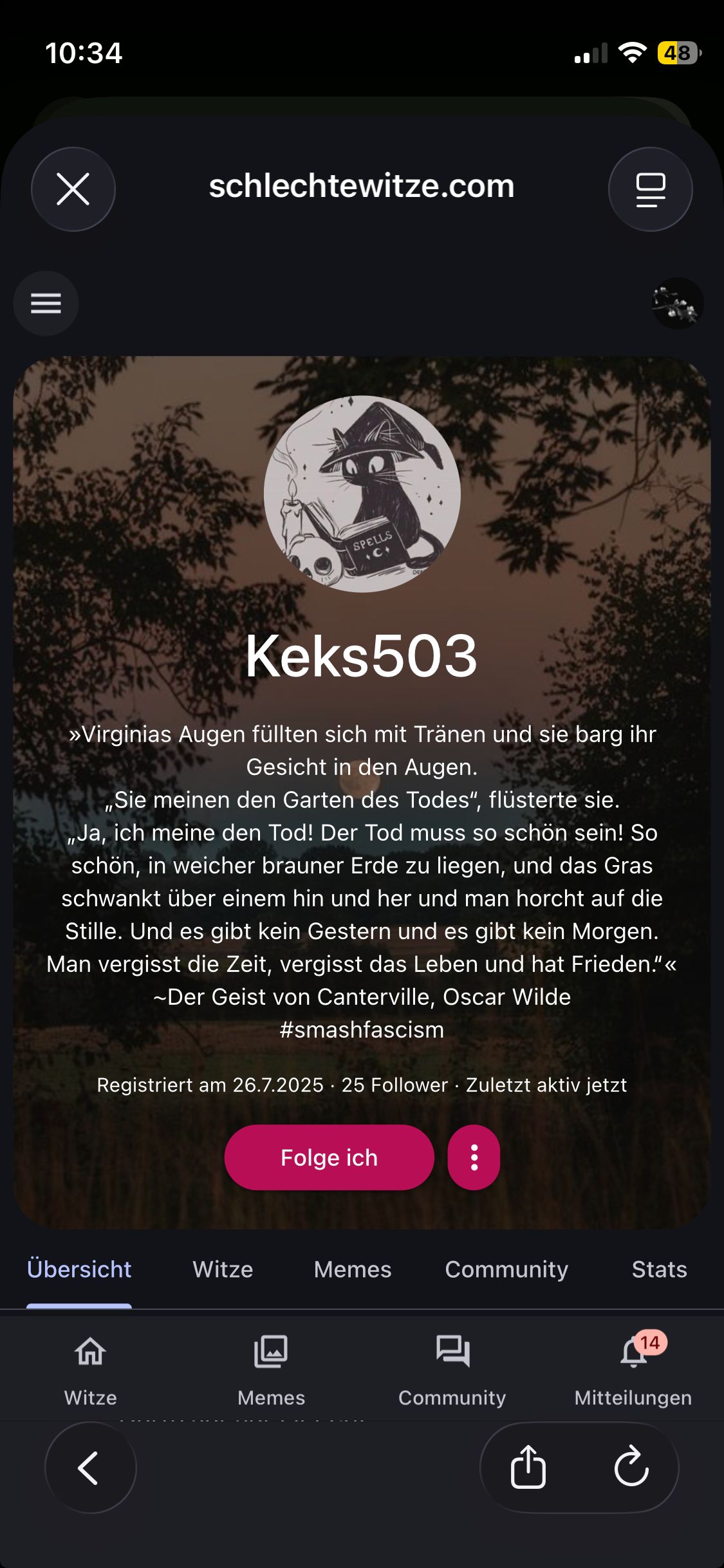Viewport: 724px width, 1568px height.
Task: Go back in the browser
Action: (90, 1468)
